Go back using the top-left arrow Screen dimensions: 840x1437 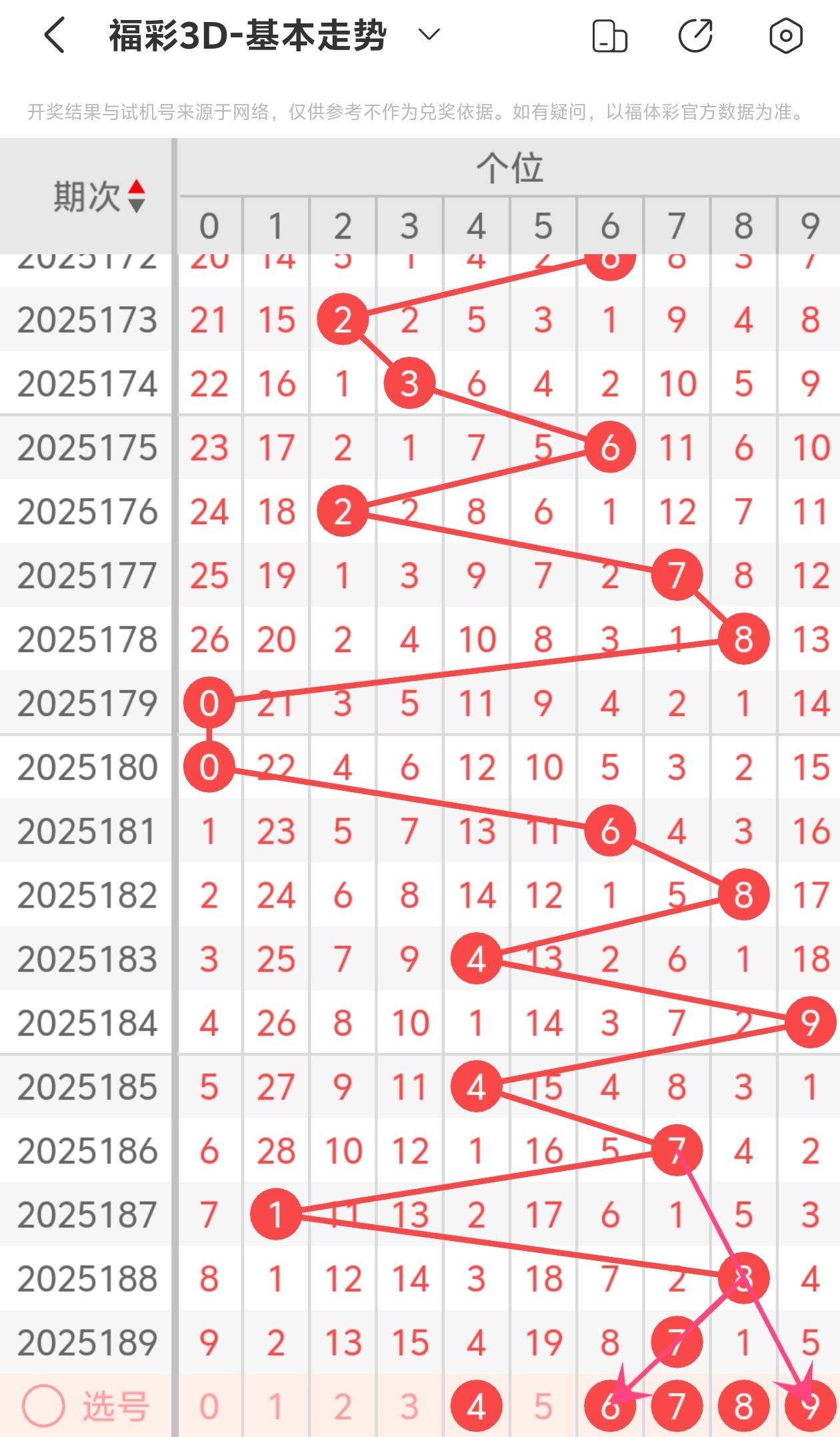55,35
